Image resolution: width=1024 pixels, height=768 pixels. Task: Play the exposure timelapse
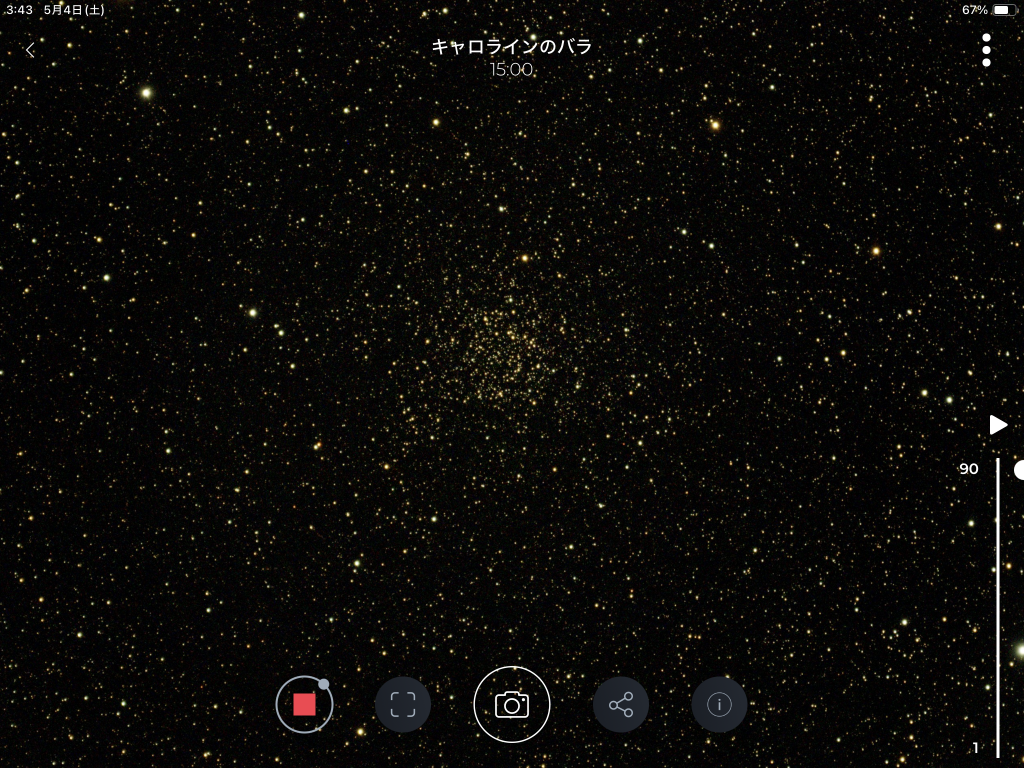(x=998, y=425)
